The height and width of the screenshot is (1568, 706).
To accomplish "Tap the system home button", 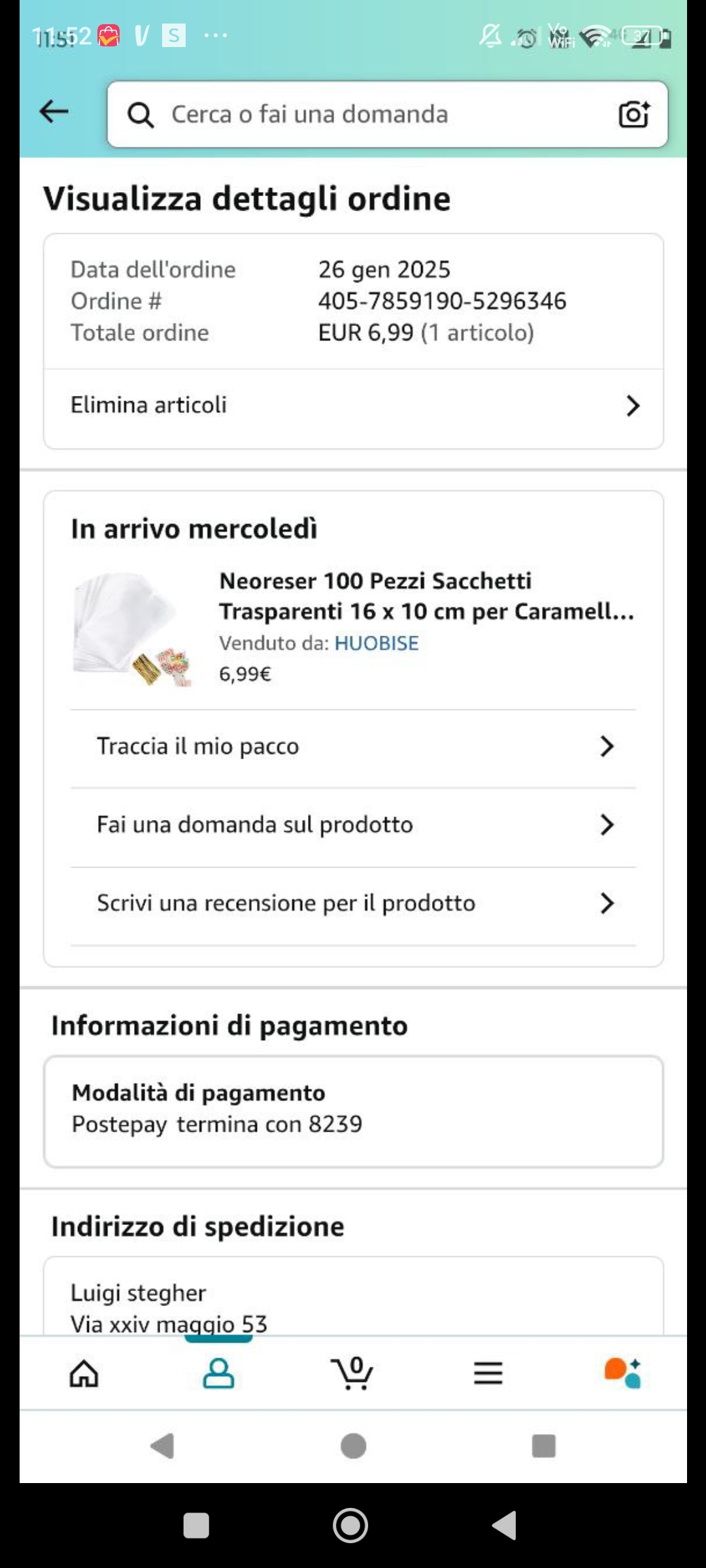I will click(x=350, y=1526).
